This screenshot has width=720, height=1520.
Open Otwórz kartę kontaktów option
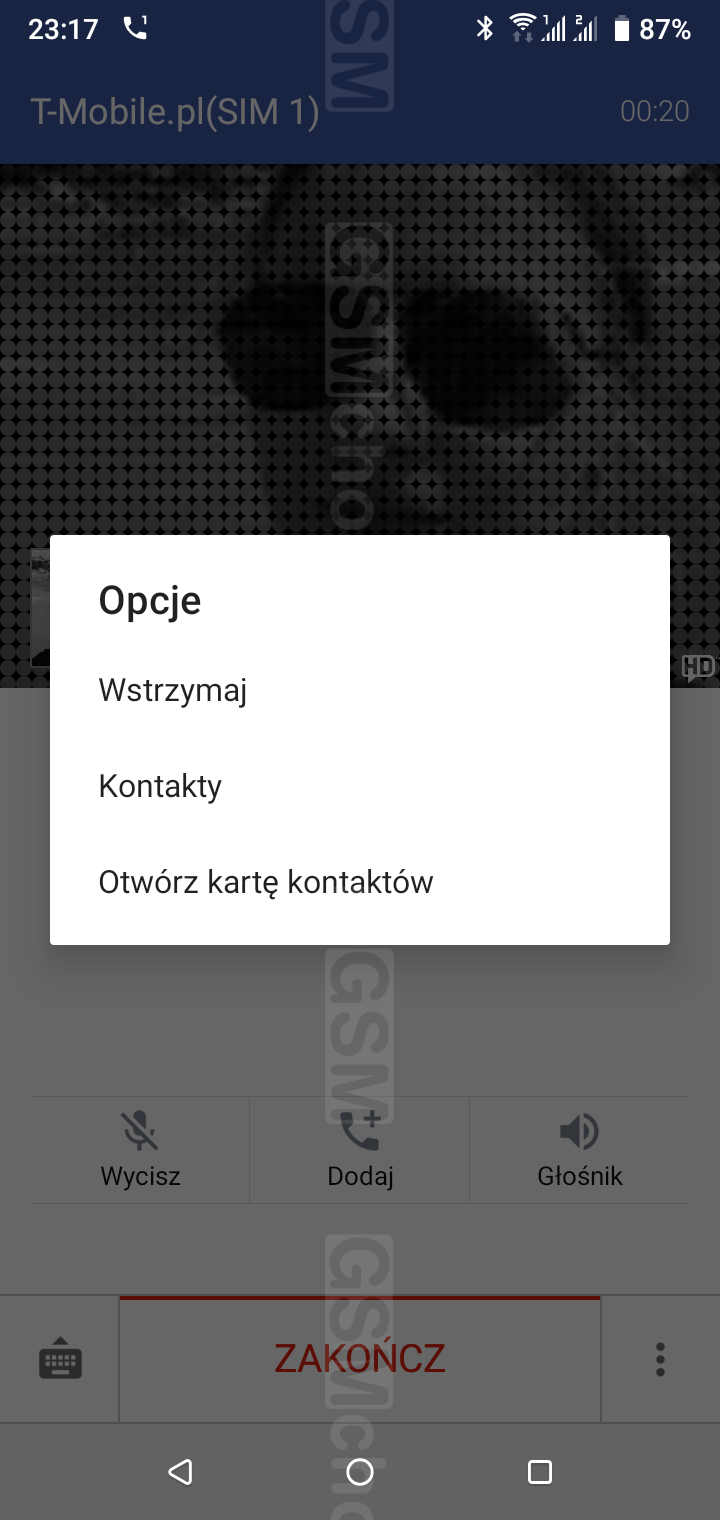[266, 882]
